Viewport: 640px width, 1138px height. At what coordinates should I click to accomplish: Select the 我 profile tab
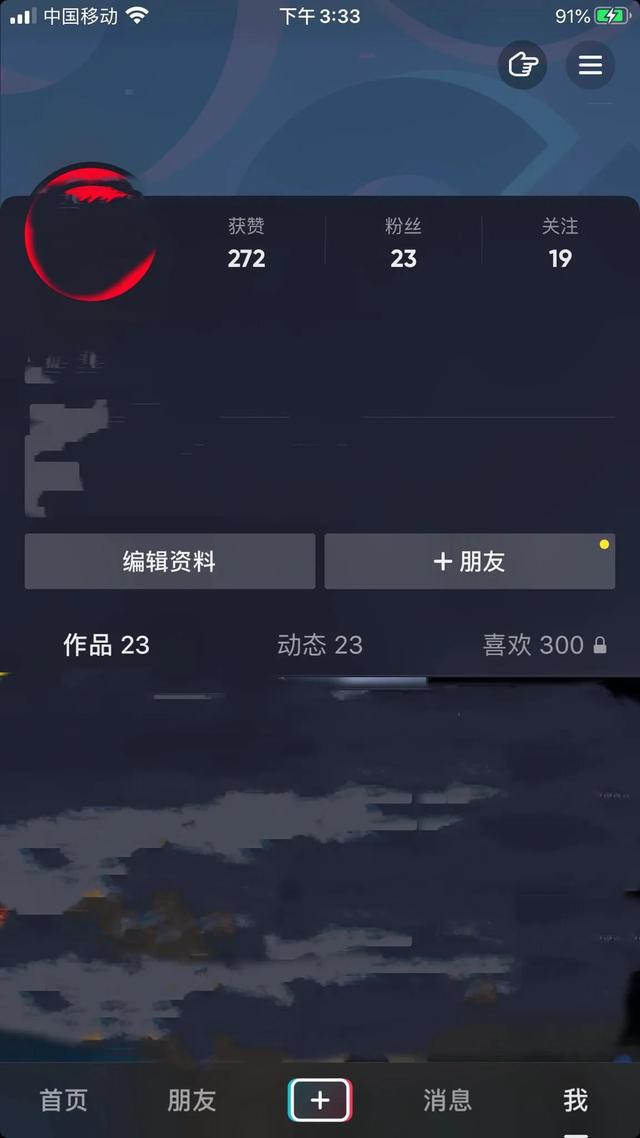(575, 1100)
